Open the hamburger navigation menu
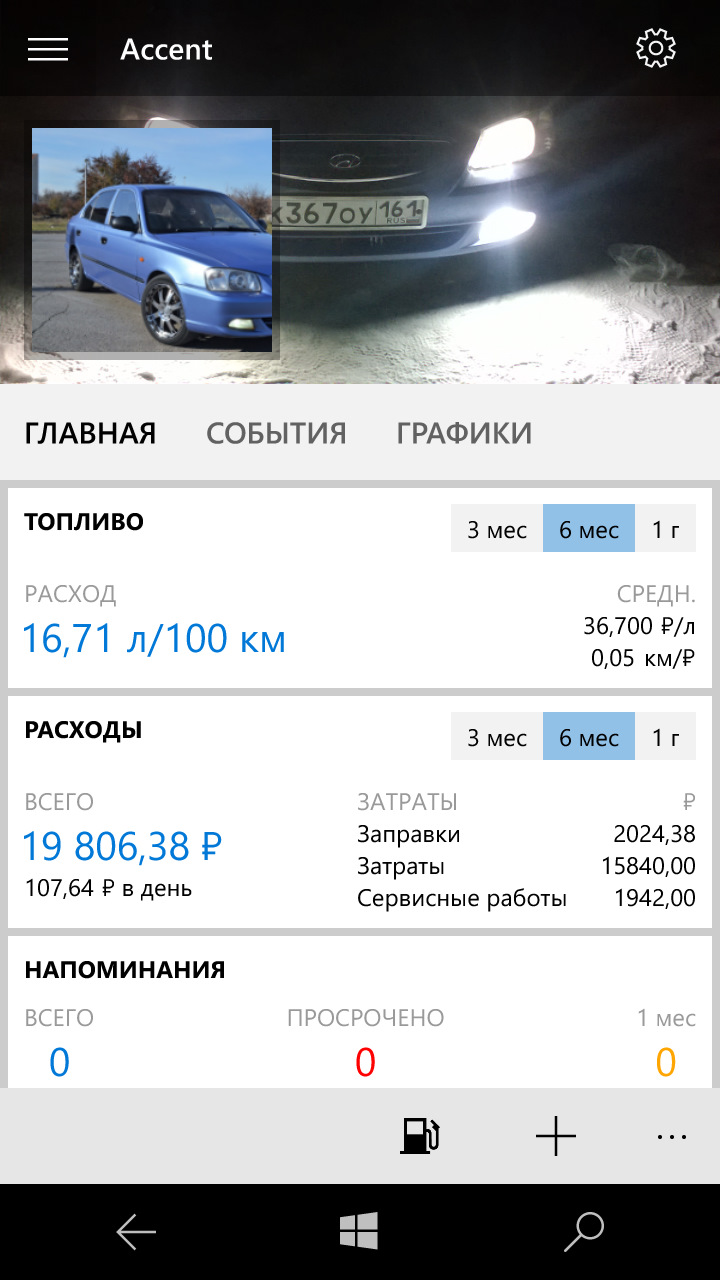The image size is (720, 1280). click(x=48, y=49)
